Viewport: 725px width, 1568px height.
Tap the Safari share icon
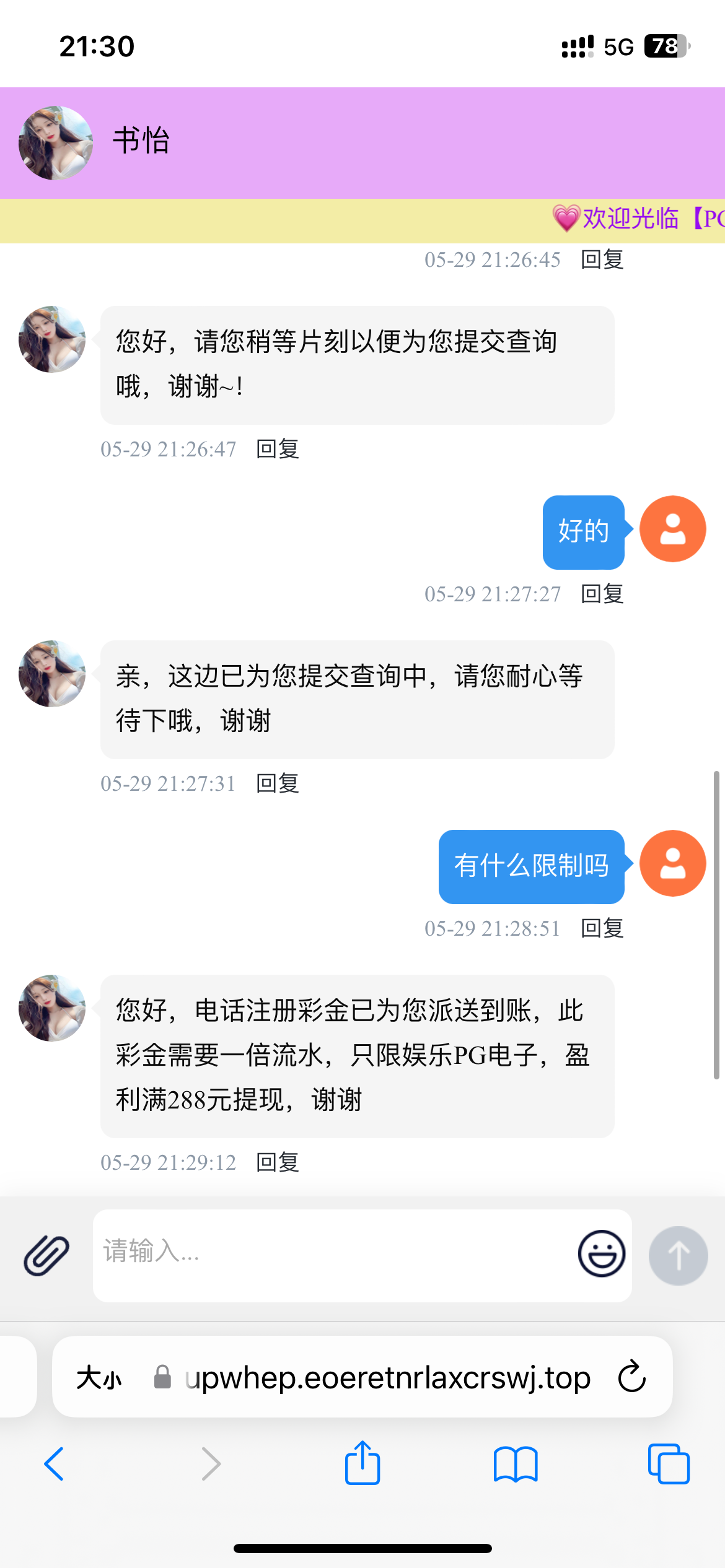coord(362,1464)
